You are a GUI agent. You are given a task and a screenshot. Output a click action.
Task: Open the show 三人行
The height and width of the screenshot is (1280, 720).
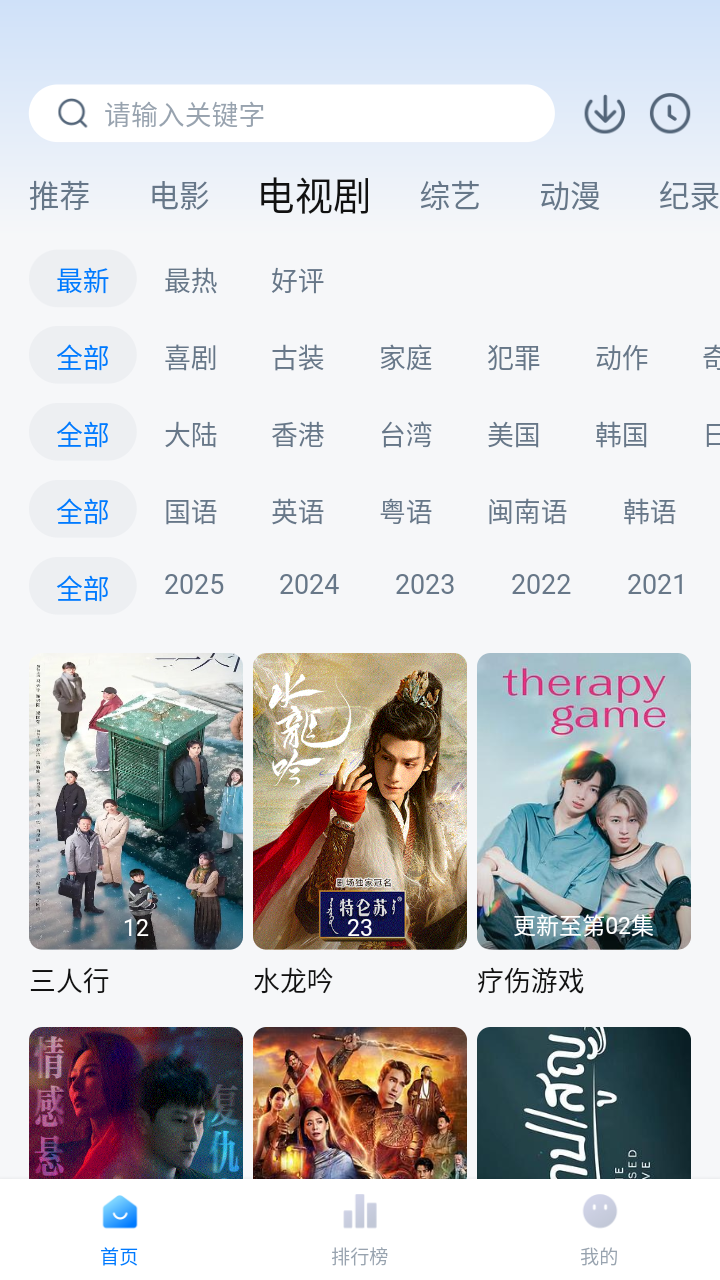coord(135,800)
